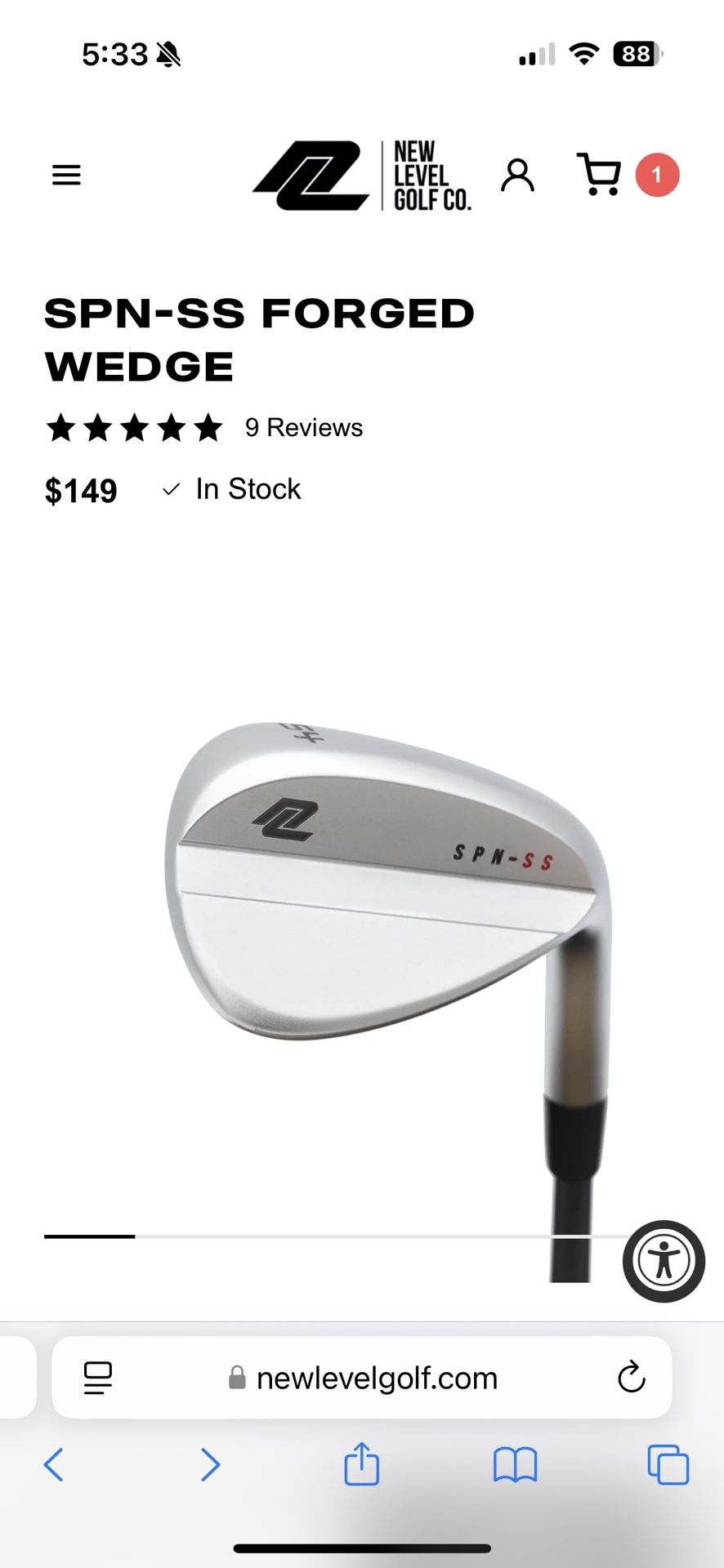Select the fifth rating star
Image resolution: width=724 pixels, height=1568 pixels.
207,426
